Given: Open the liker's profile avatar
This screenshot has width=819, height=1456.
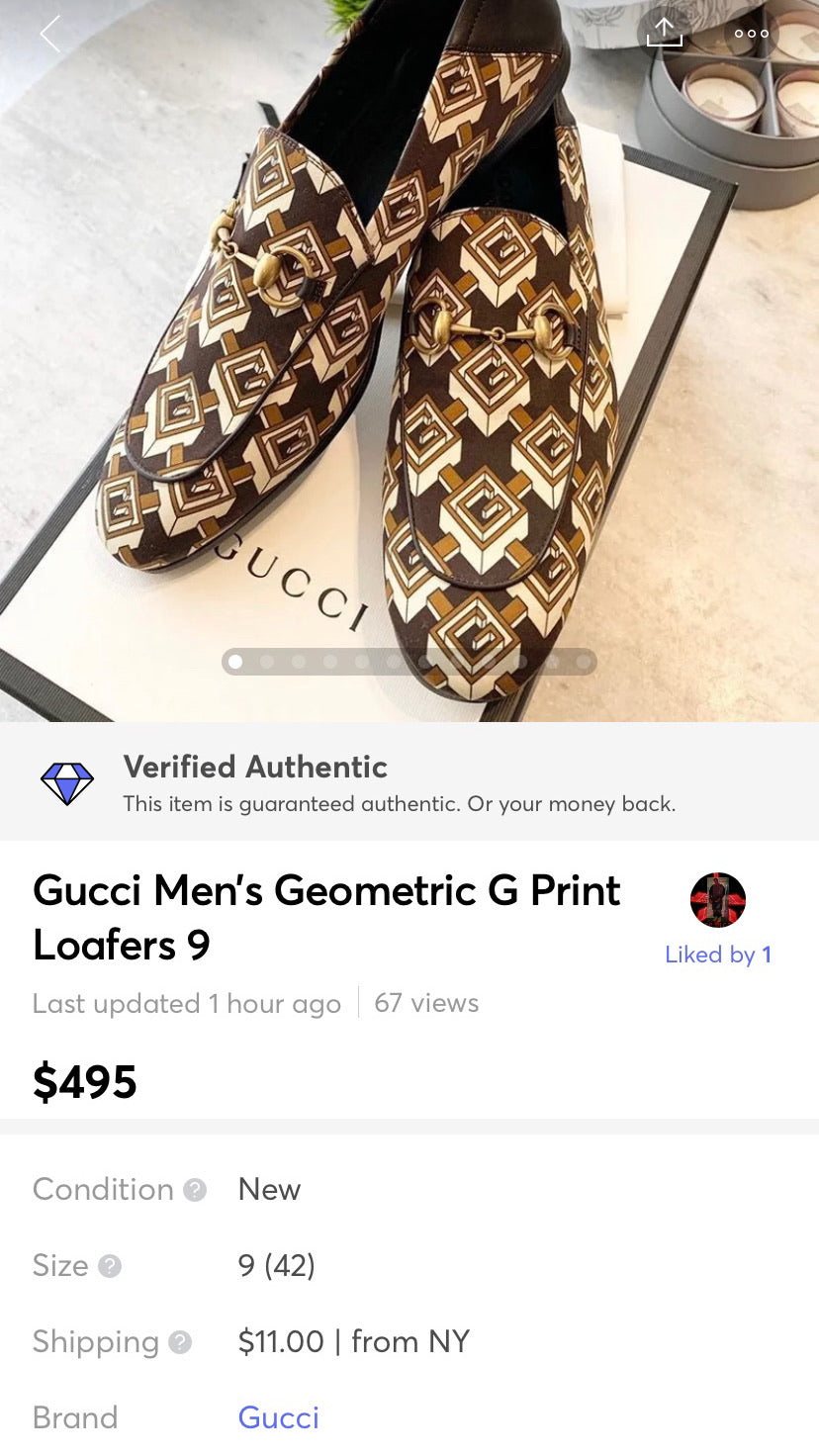Looking at the screenshot, I should point(717,900).
